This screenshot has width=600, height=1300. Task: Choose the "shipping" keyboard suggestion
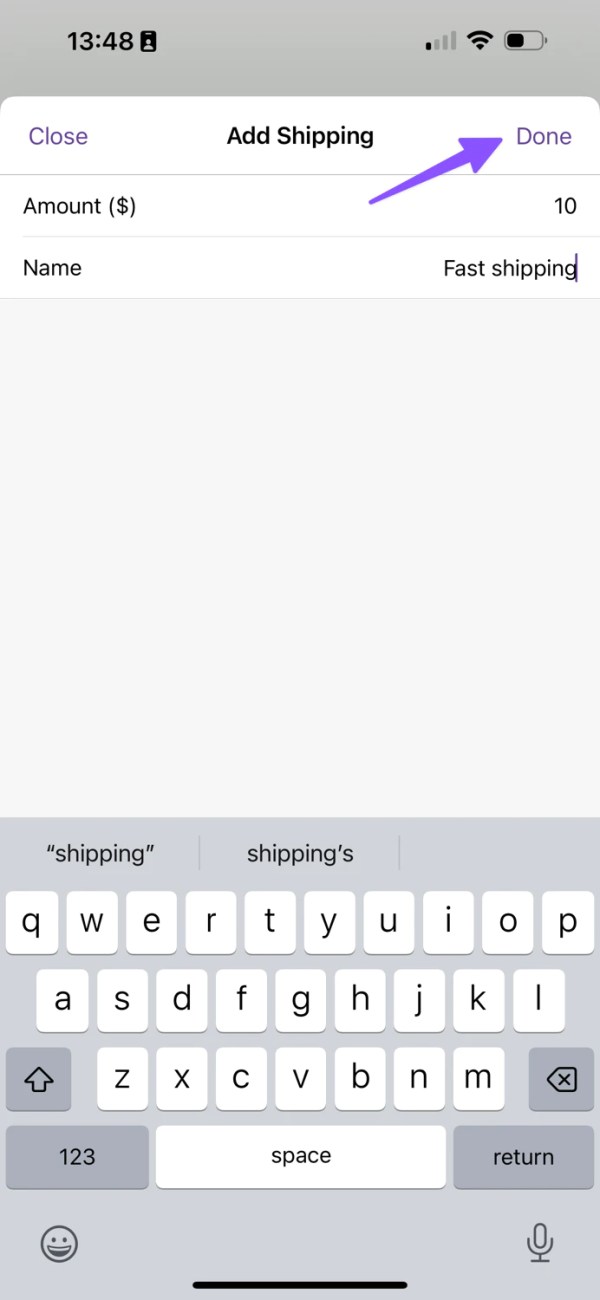tap(100, 854)
